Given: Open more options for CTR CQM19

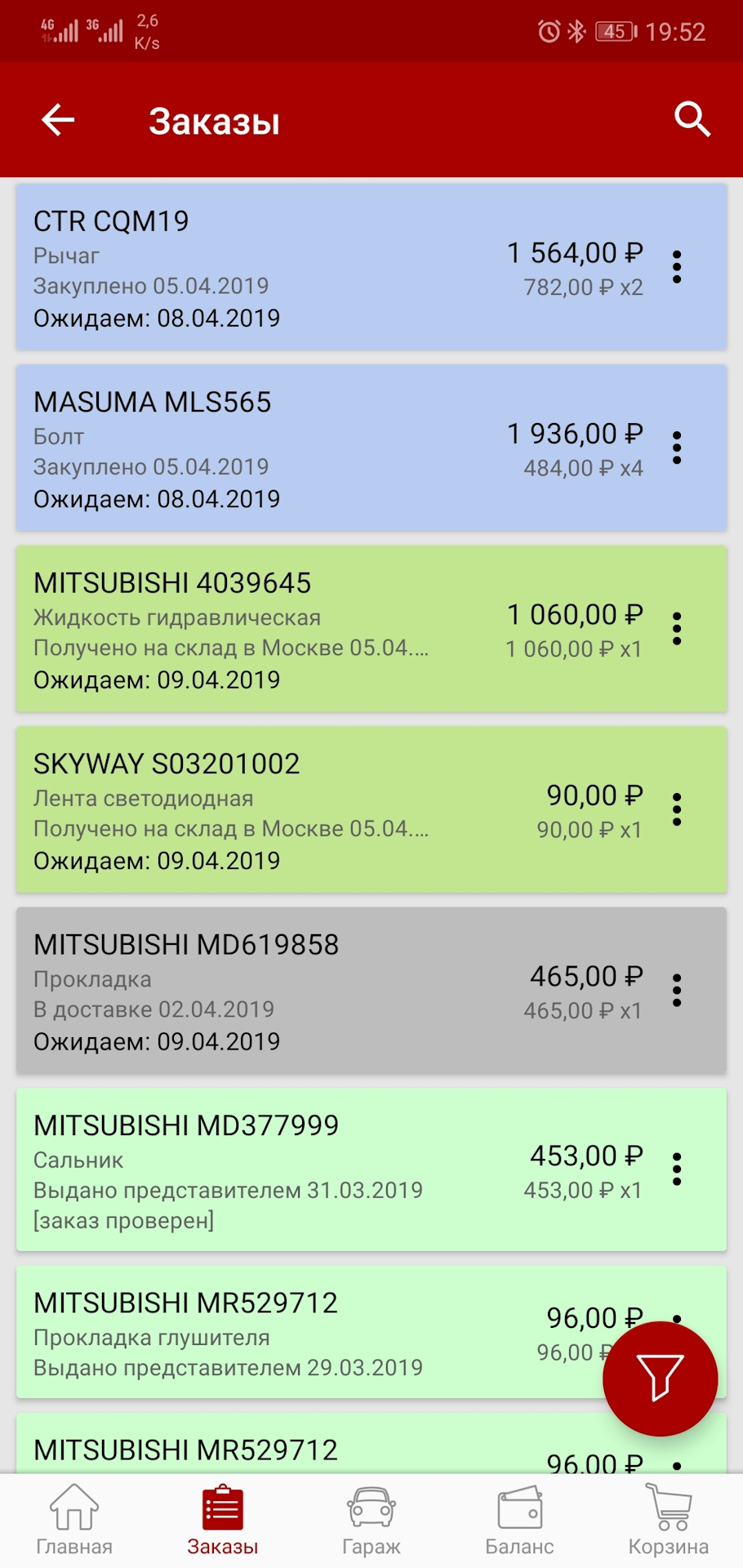Looking at the screenshot, I should click(677, 268).
